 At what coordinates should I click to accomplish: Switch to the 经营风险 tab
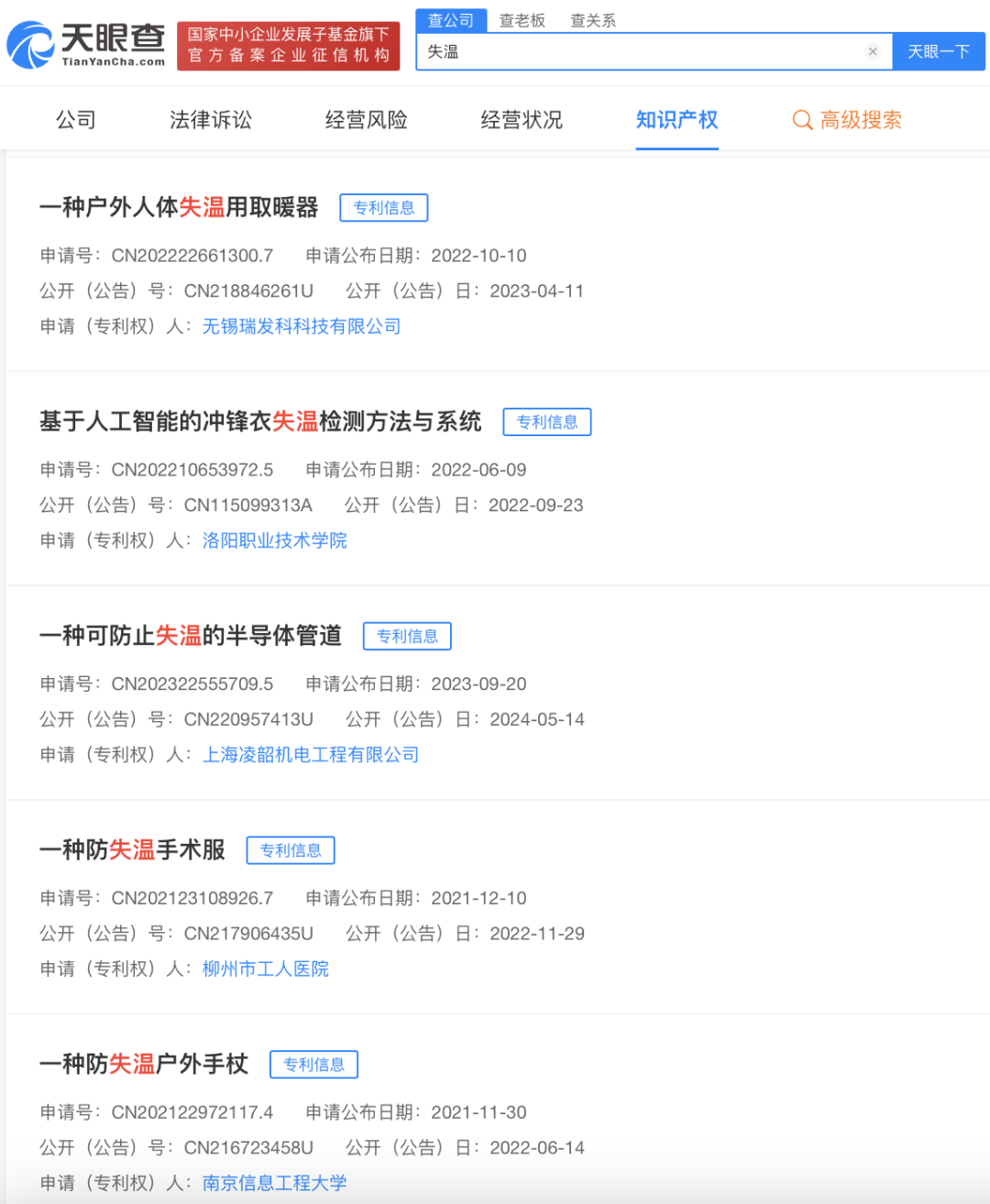coord(367,120)
